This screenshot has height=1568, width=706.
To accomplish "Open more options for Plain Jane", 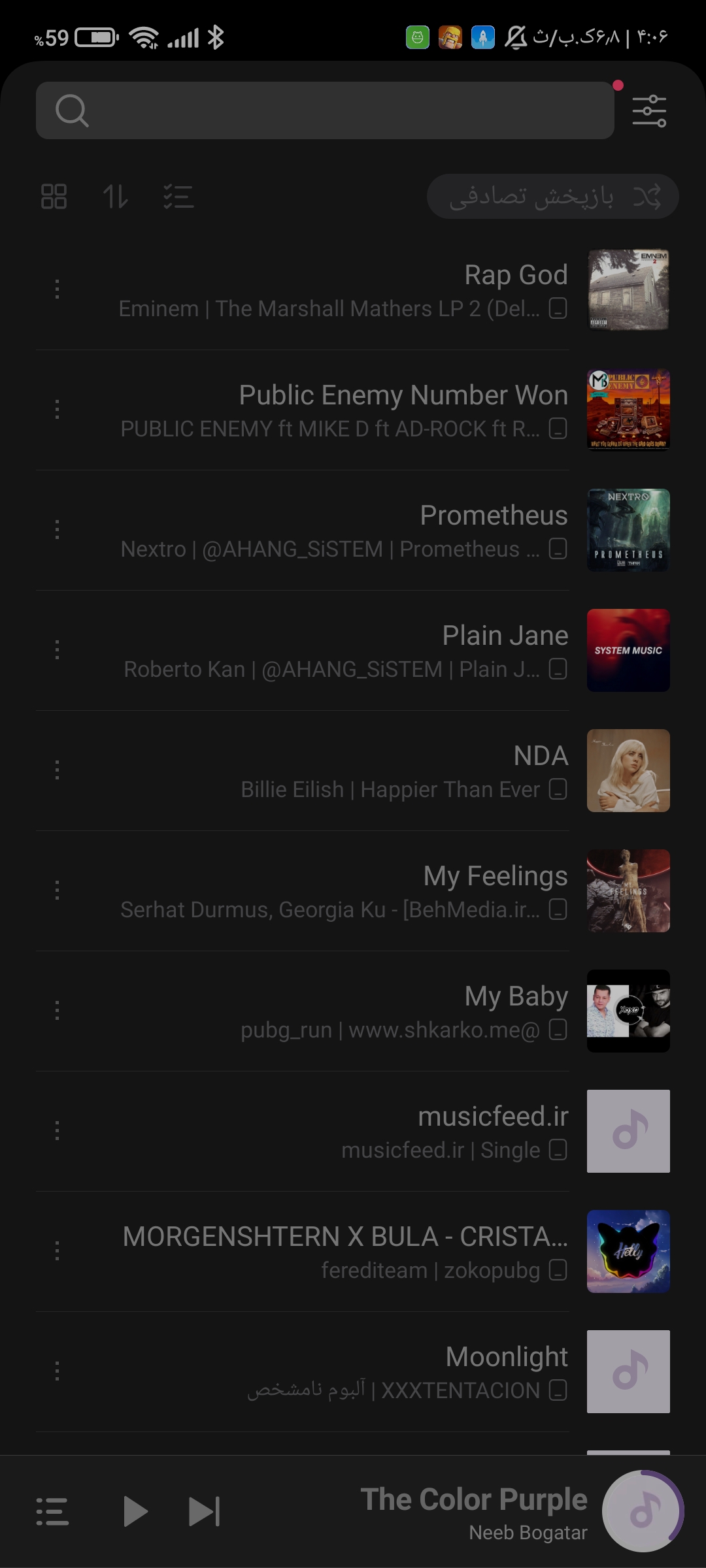I will coord(58,650).
